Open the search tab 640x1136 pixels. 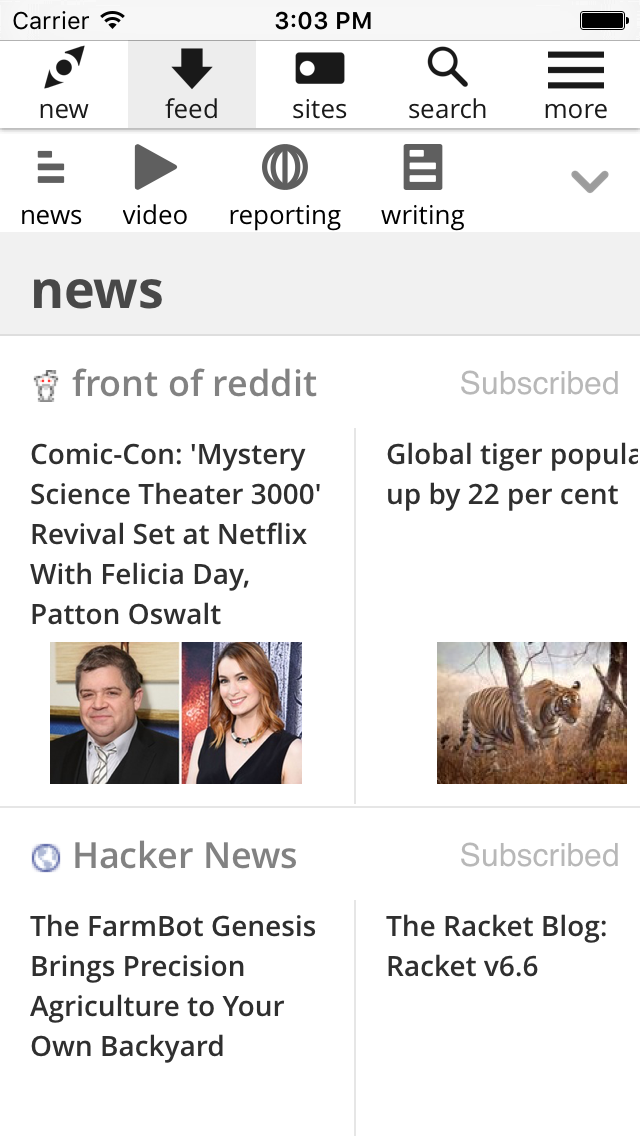[x=447, y=86]
